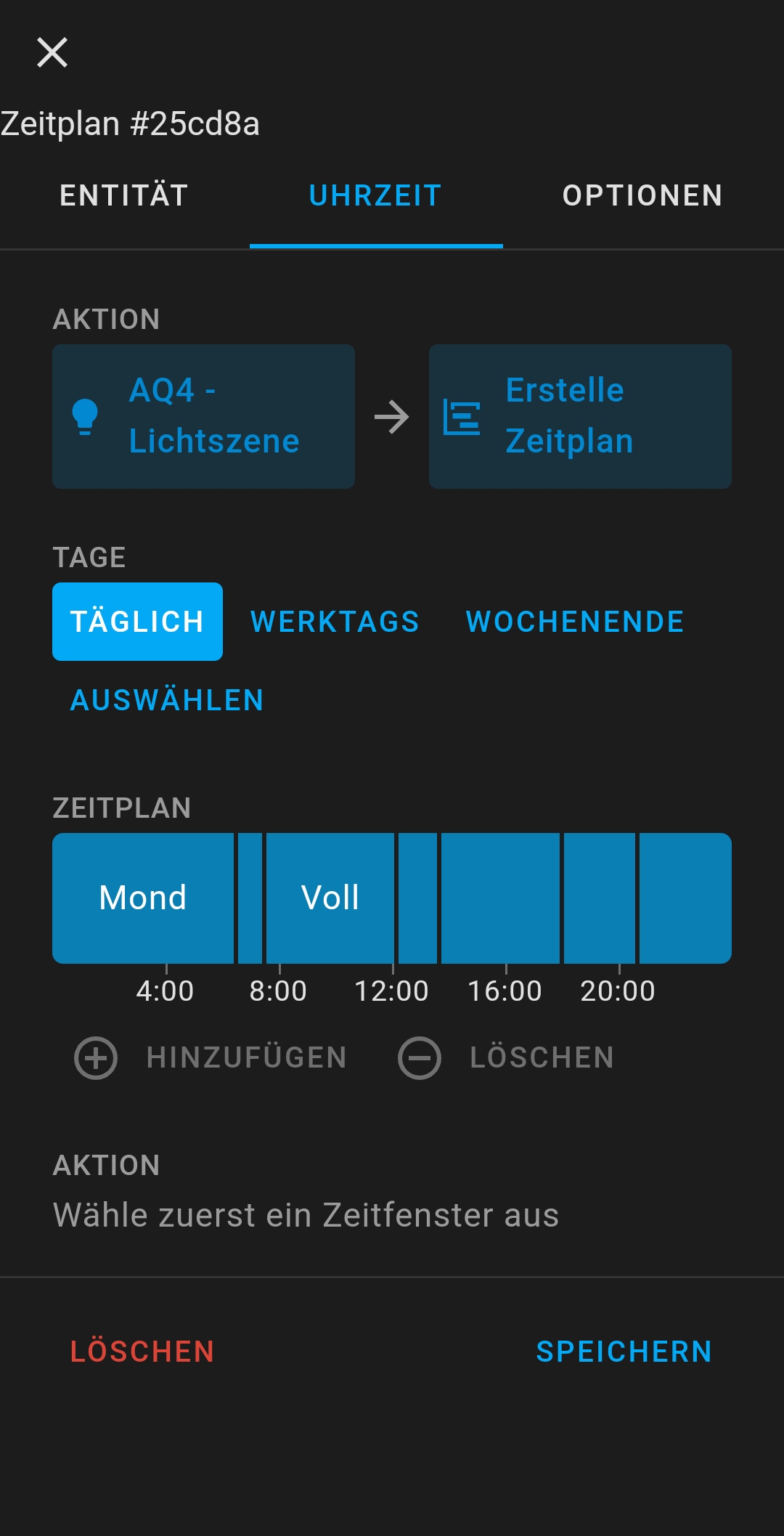Screen dimensions: 784x1536
Task: Select the Mond time slot on the timeline
Action: [142, 898]
